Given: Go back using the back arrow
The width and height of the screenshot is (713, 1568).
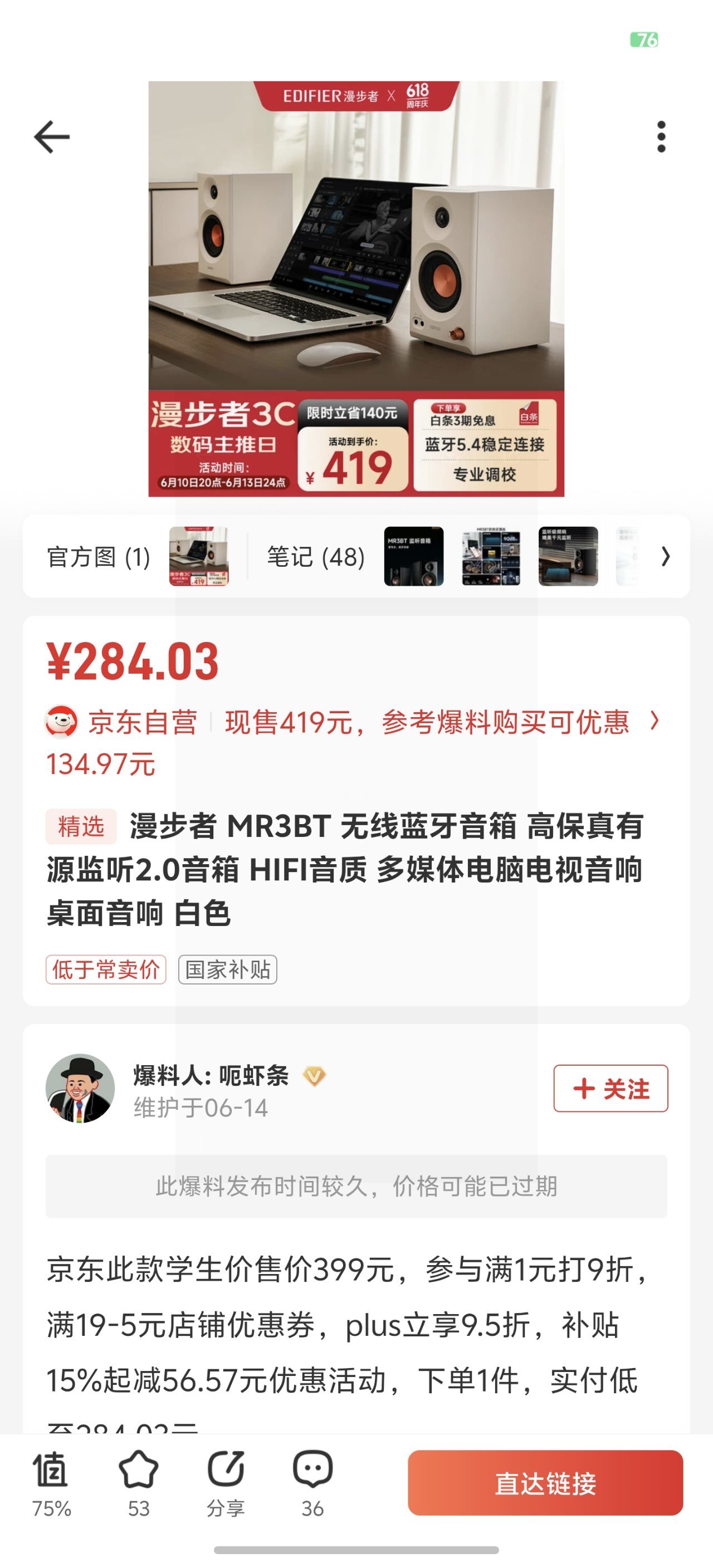Looking at the screenshot, I should click(52, 136).
